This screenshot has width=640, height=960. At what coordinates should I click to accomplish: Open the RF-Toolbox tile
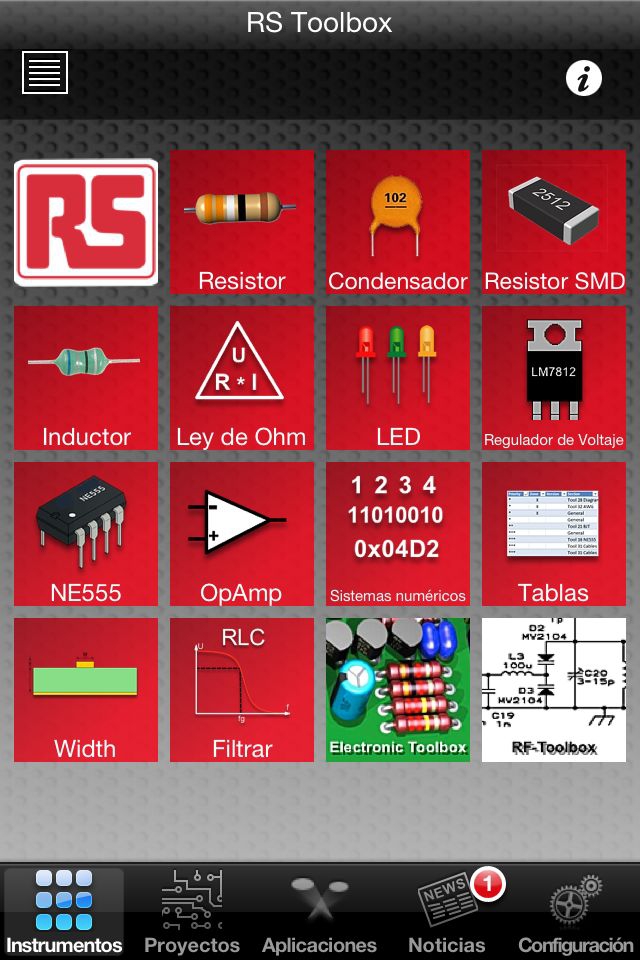[554, 690]
